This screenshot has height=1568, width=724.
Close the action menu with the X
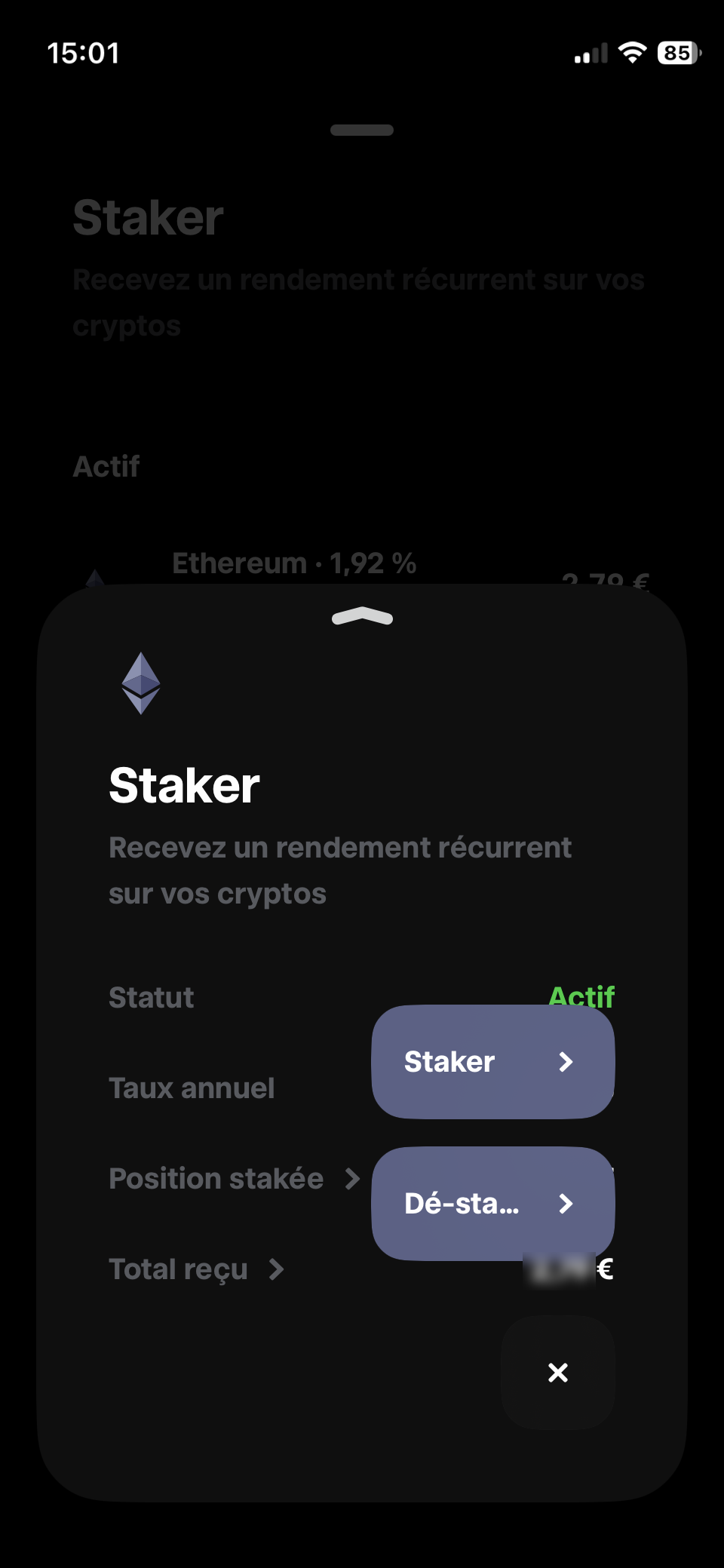click(557, 1372)
